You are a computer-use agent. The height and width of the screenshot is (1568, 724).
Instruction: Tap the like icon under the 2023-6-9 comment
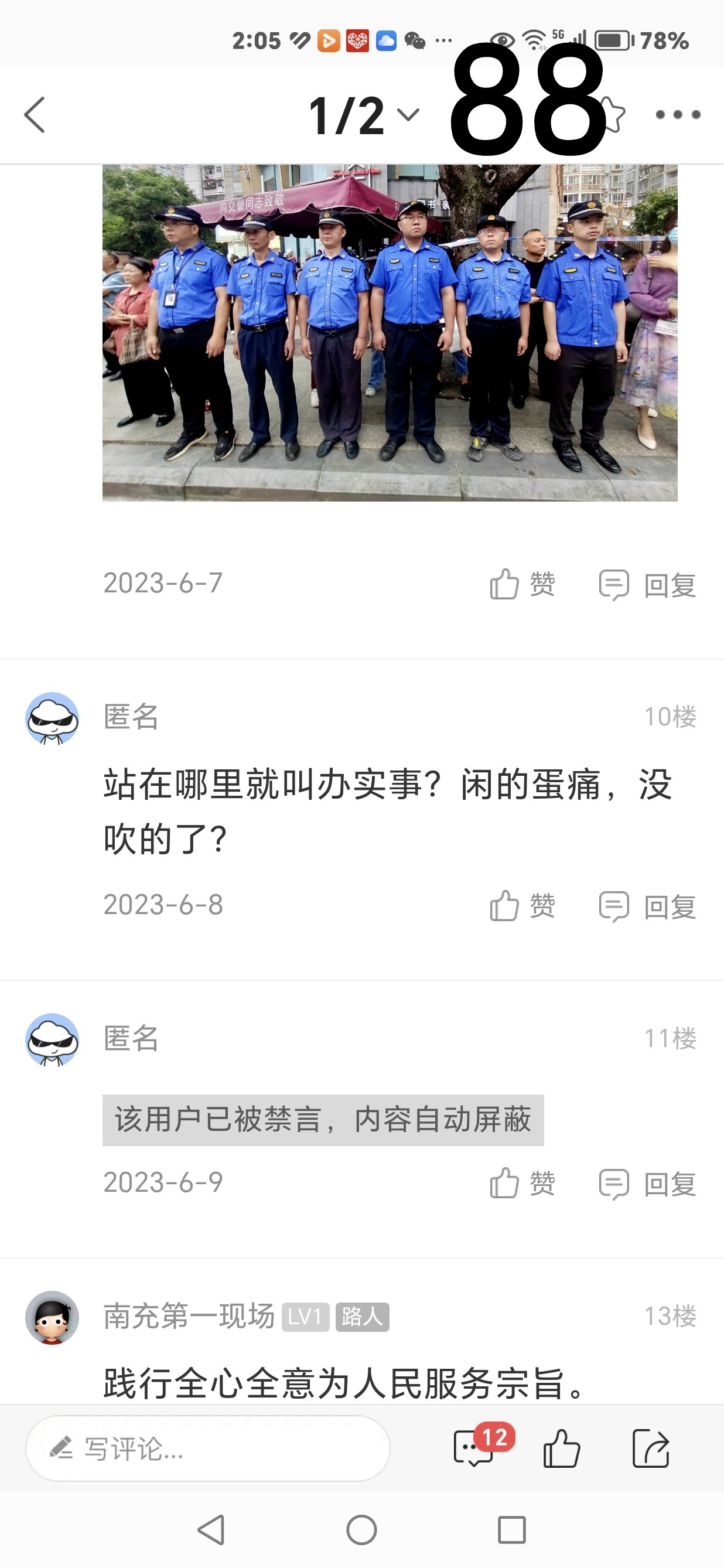pos(504,1183)
